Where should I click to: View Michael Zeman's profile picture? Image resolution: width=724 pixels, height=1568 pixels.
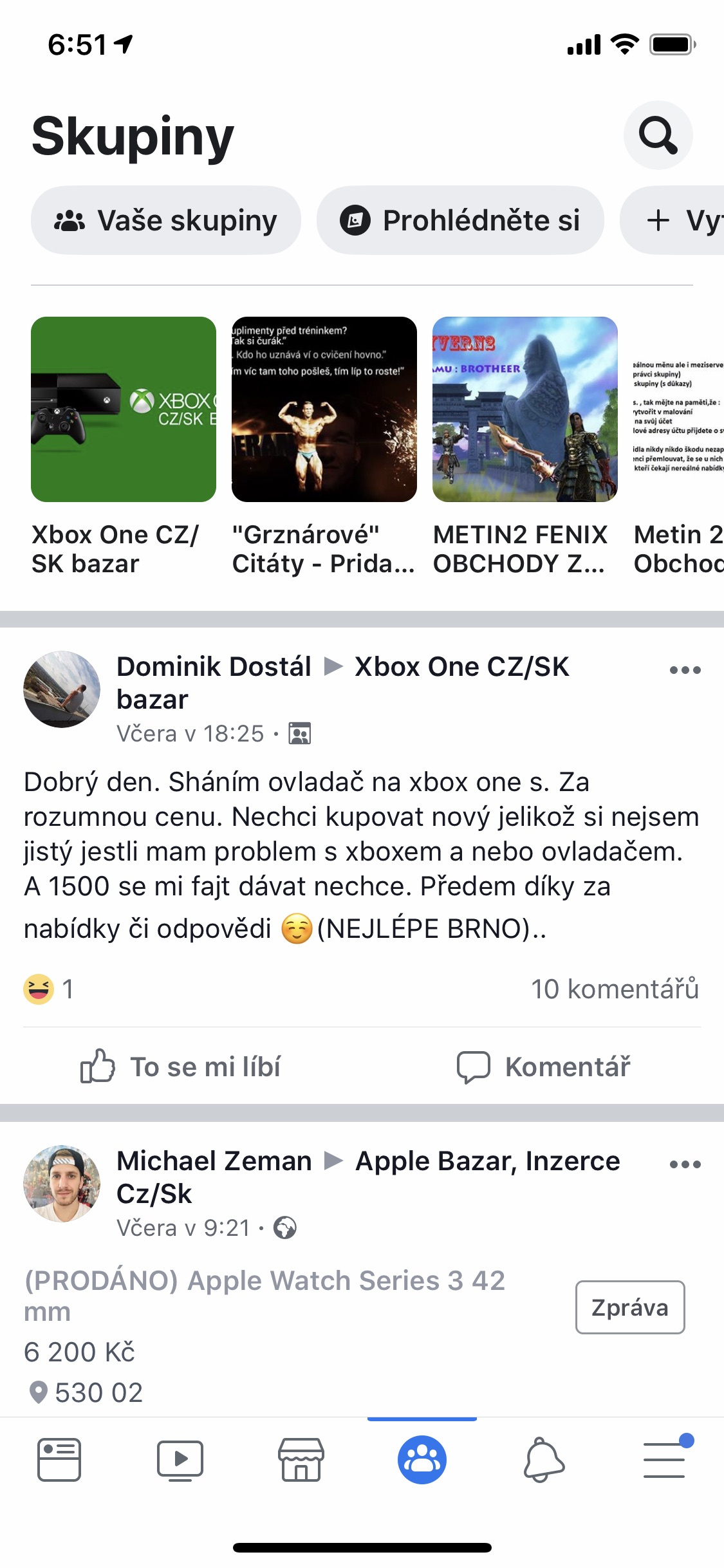(62, 1183)
